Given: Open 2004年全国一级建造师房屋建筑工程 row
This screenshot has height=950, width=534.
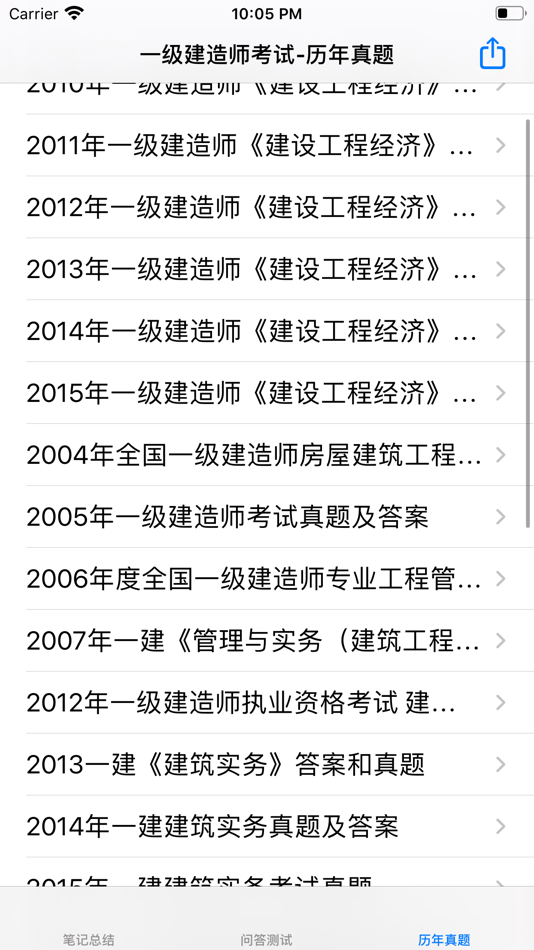Looking at the screenshot, I should 267,454.
